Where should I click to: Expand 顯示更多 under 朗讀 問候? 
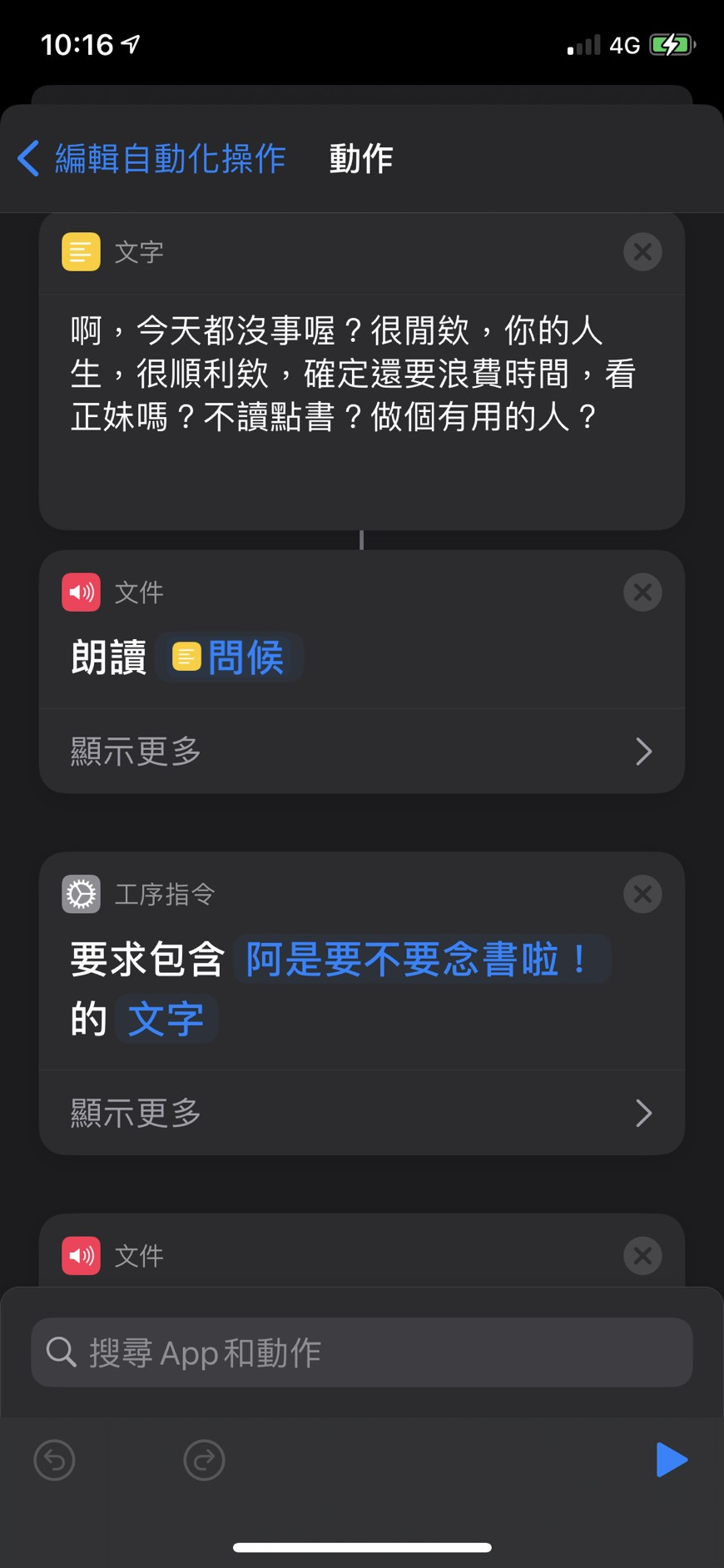(x=361, y=752)
